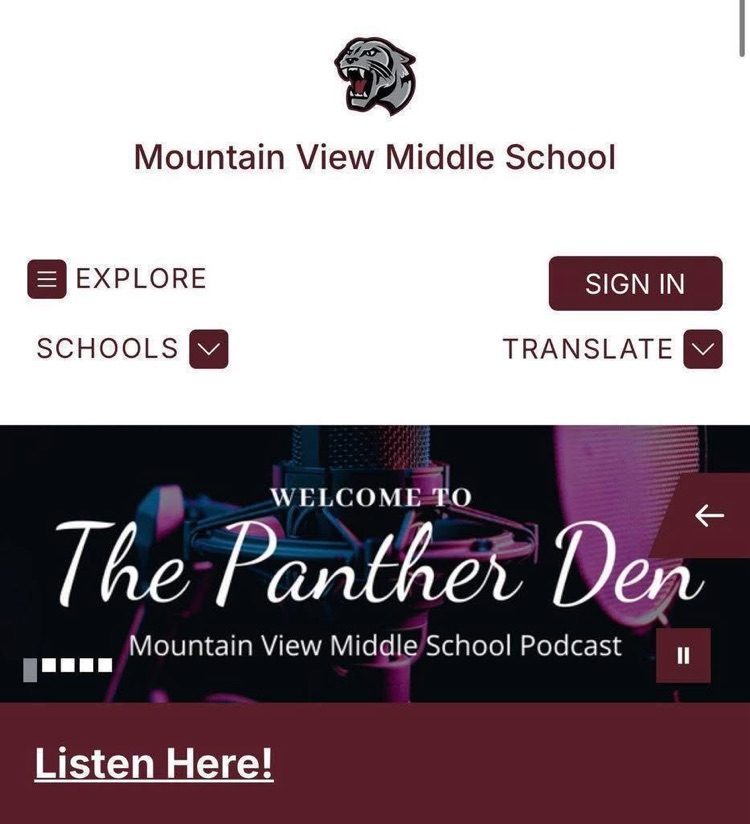This screenshot has width=750, height=824.
Task: Open the EXPLORE navigation menu
Action: point(45,279)
